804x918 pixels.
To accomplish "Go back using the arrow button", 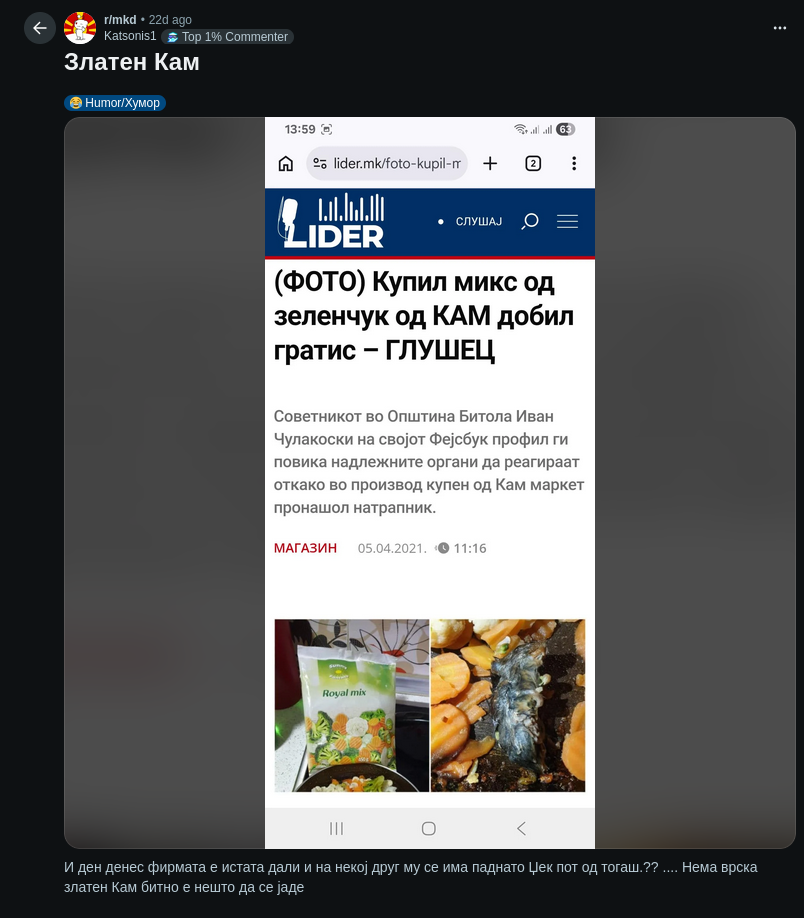I will (x=40, y=28).
